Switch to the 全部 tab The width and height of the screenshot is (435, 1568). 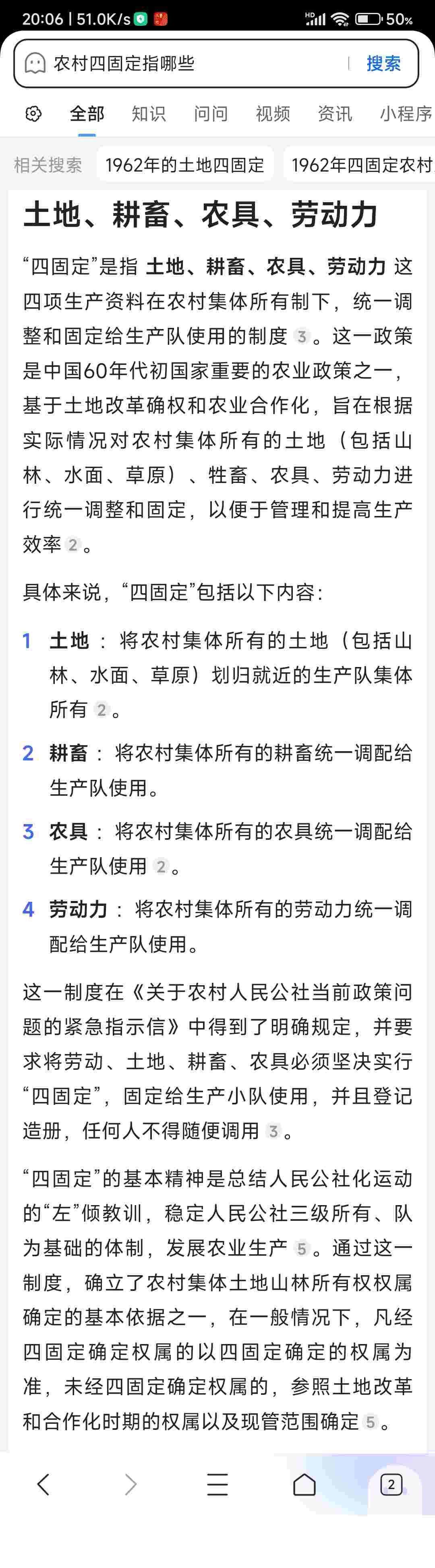coord(87,114)
